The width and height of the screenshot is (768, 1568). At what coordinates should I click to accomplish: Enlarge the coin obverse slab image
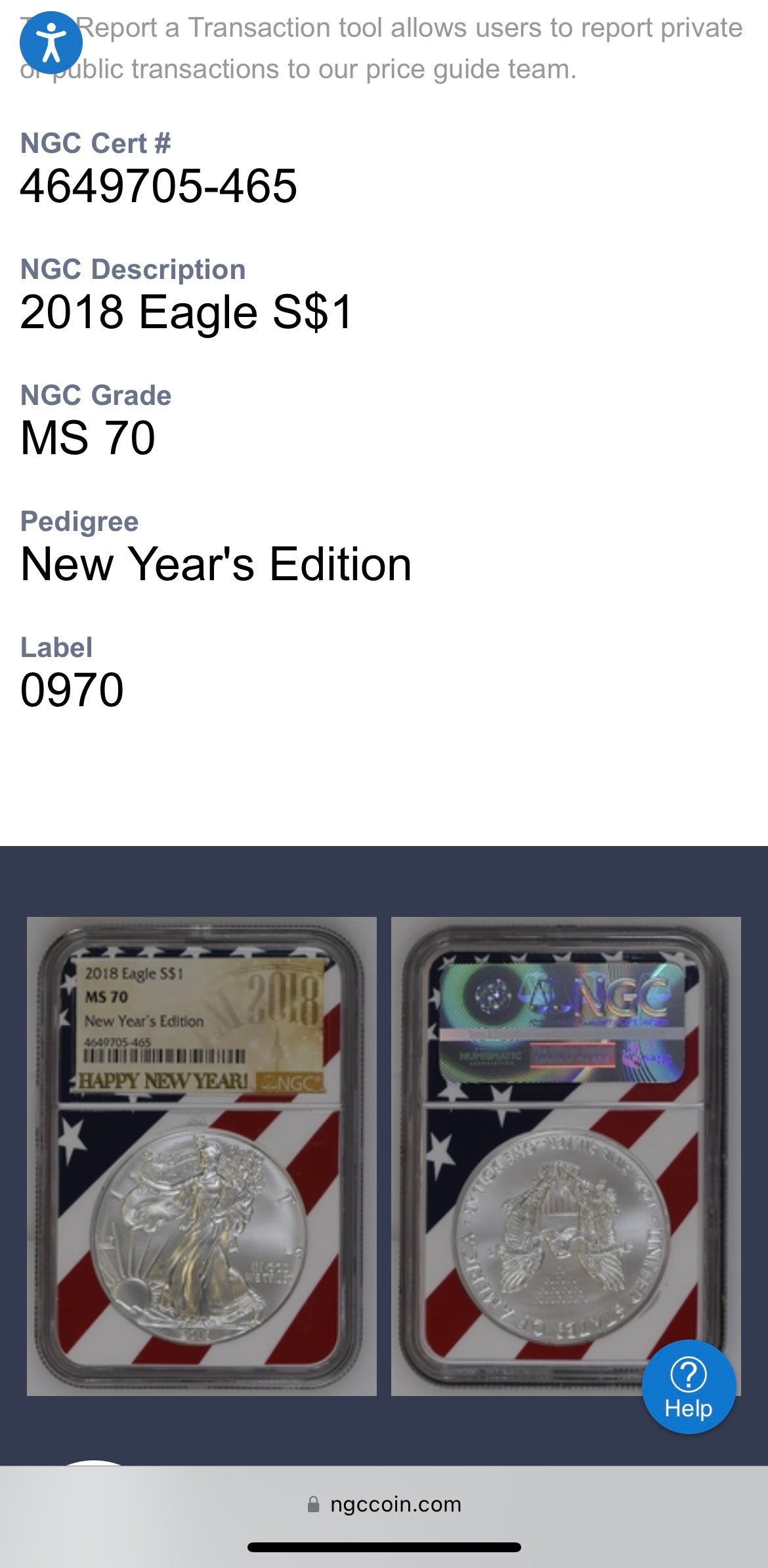[x=202, y=1155]
